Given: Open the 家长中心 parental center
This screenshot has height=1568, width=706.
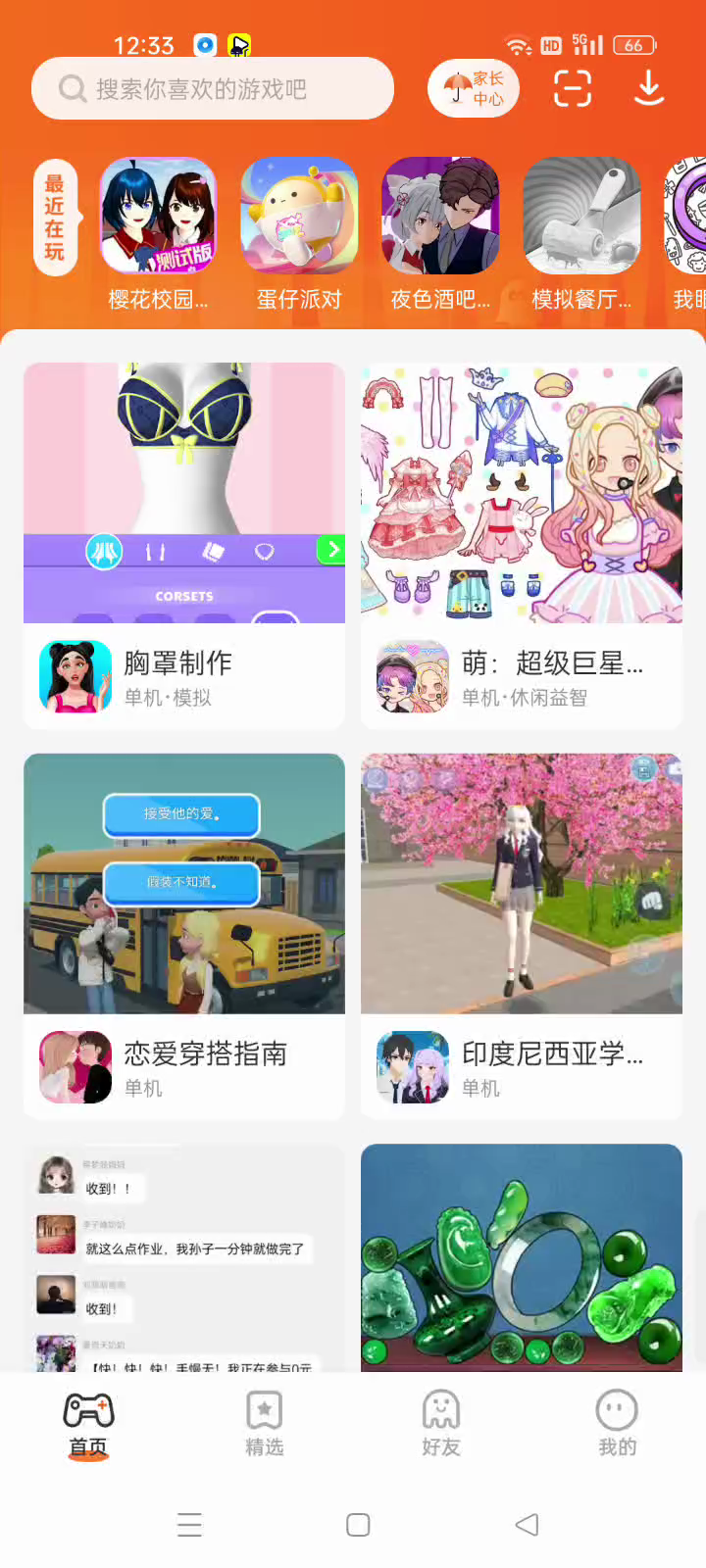Looking at the screenshot, I should point(474,89).
